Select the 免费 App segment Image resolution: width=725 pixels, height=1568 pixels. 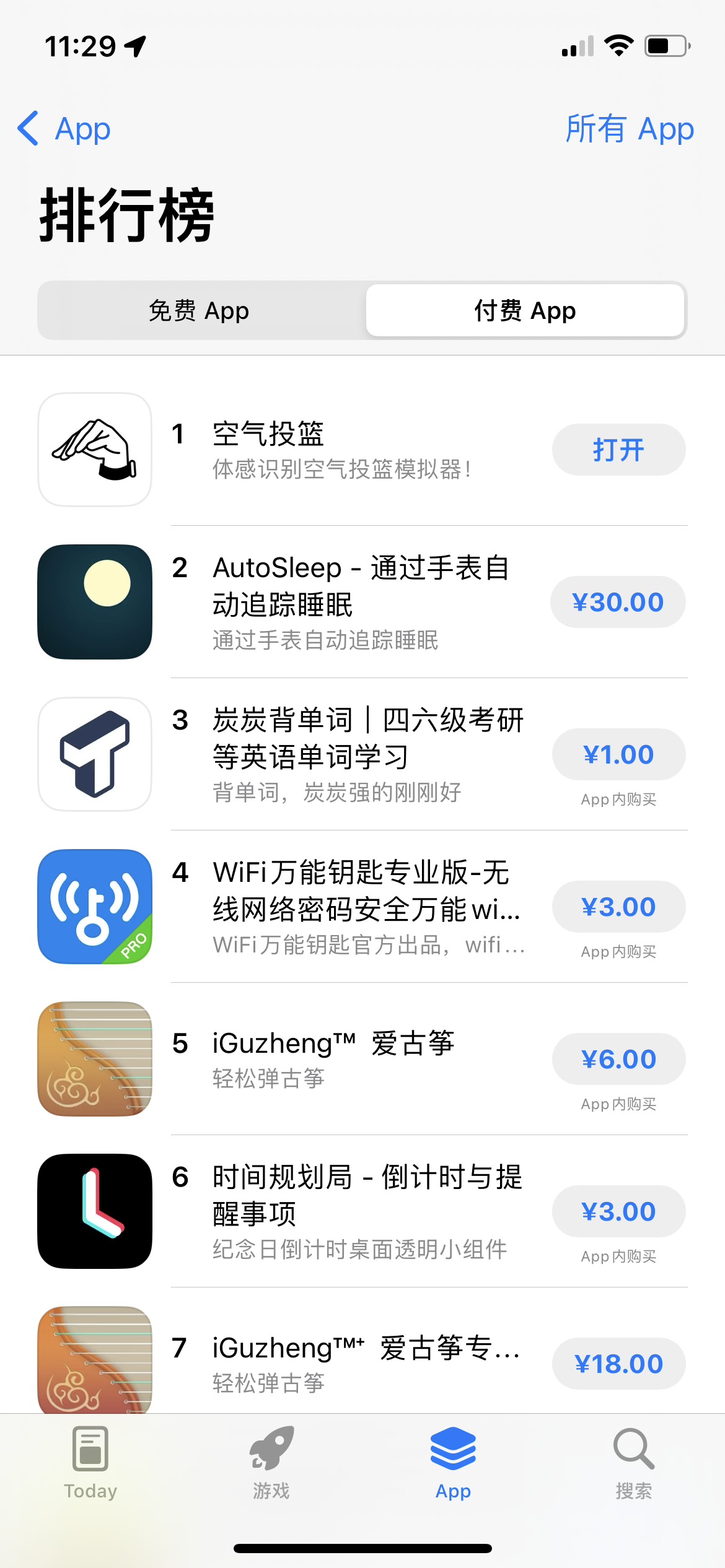click(x=198, y=310)
